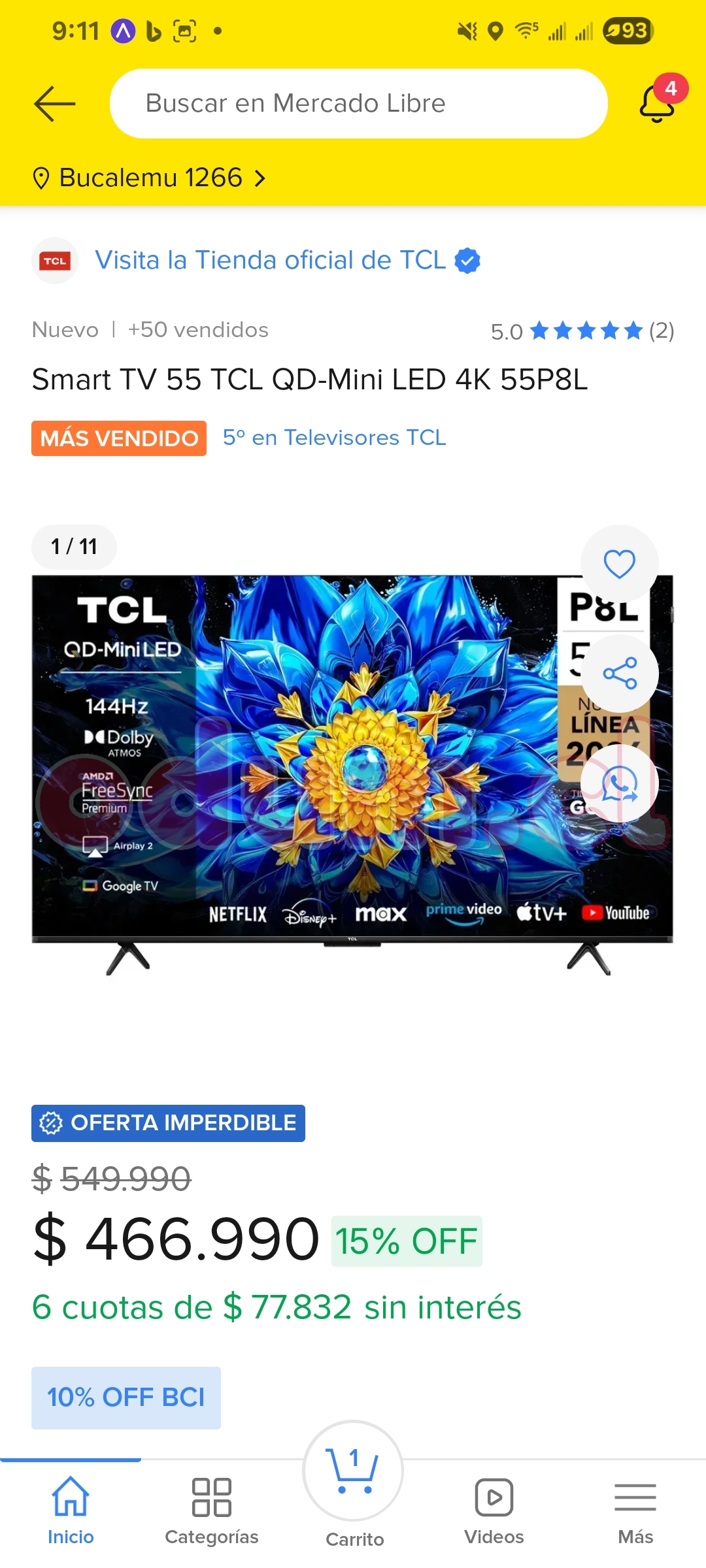The image size is (706, 1568).
Task: Change delivery address Bucalemu 1266
Action: coord(150,178)
